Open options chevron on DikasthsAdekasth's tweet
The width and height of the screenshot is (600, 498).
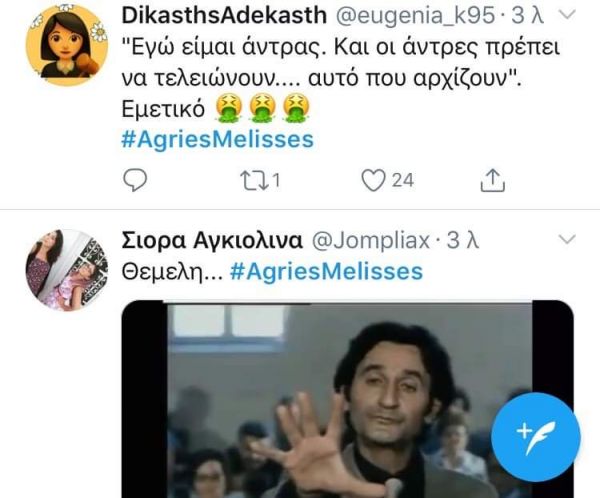click(565, 15)
